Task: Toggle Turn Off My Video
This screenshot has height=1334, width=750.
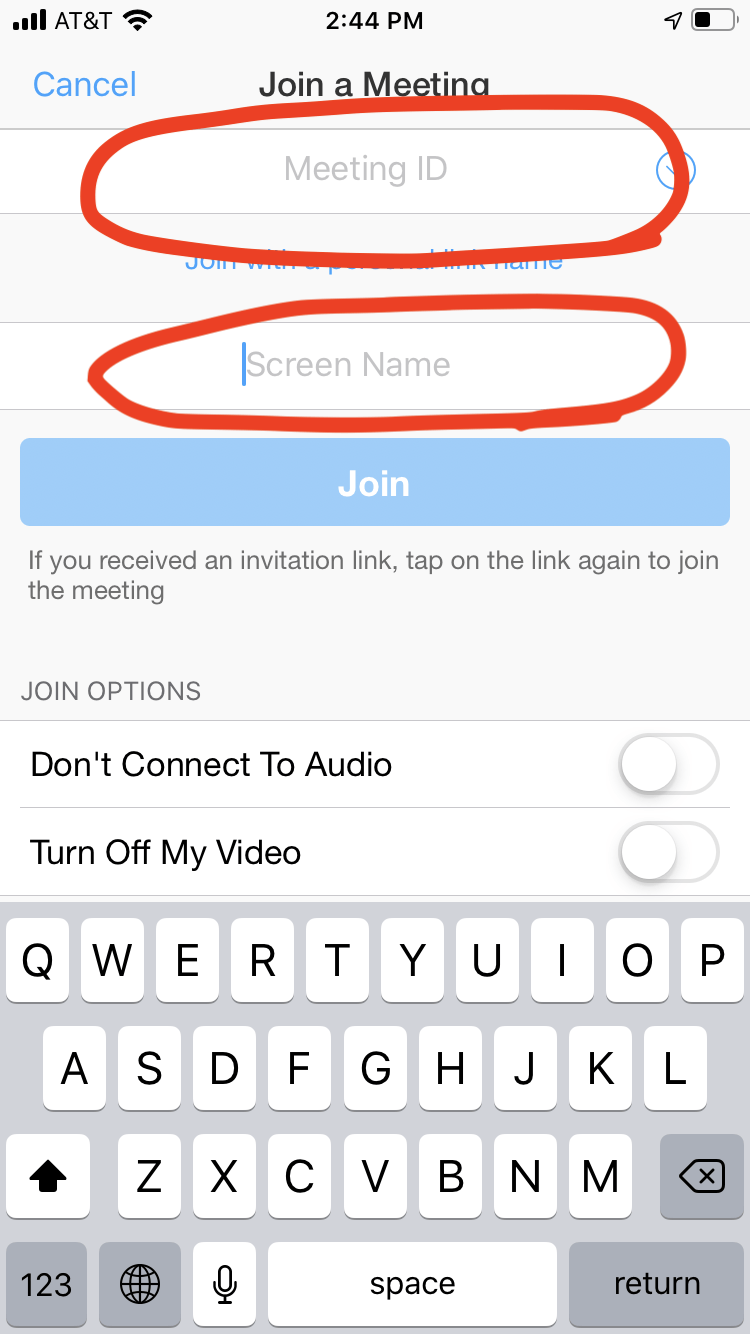Action: point(668,853)
